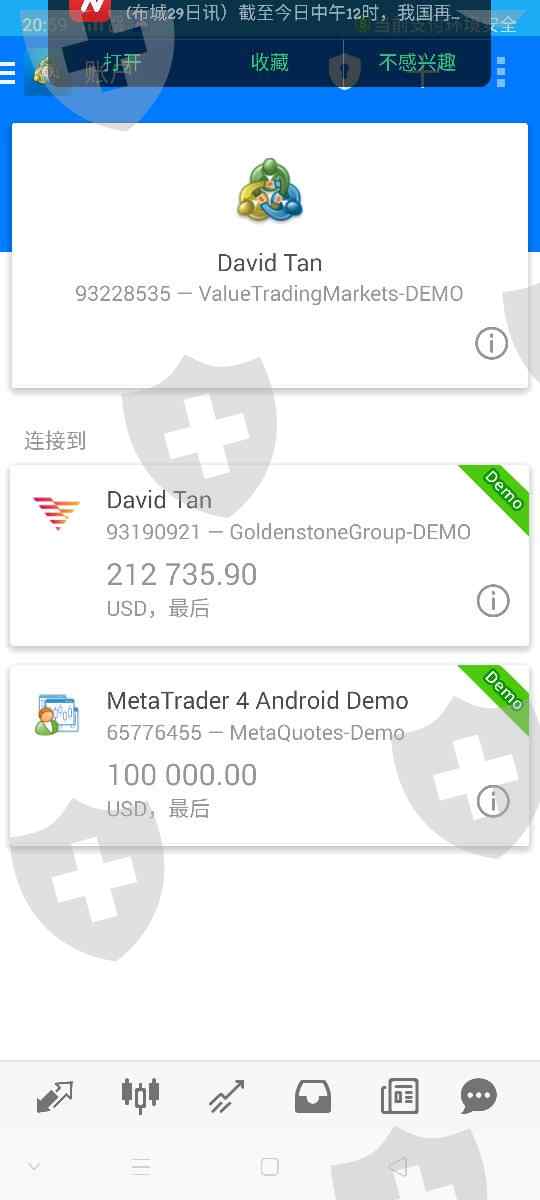Open the chat messages tab
The image size is (540, 1200).
478,1096
